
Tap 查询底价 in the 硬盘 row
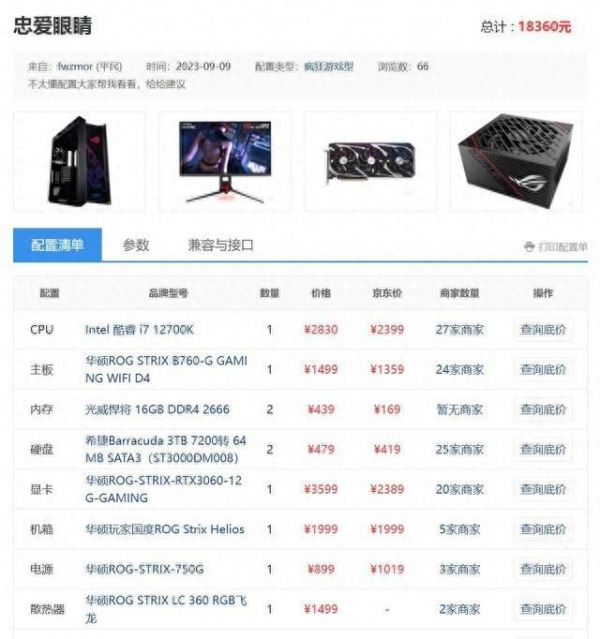[x=543, y=449]
